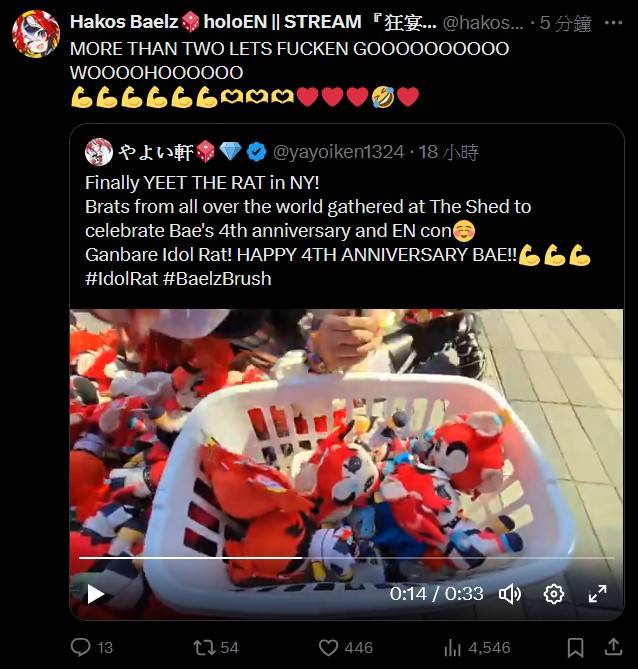Mute the video sound
Image resolution: width=638 pixels, height=669 pixels.
point(509,594)
